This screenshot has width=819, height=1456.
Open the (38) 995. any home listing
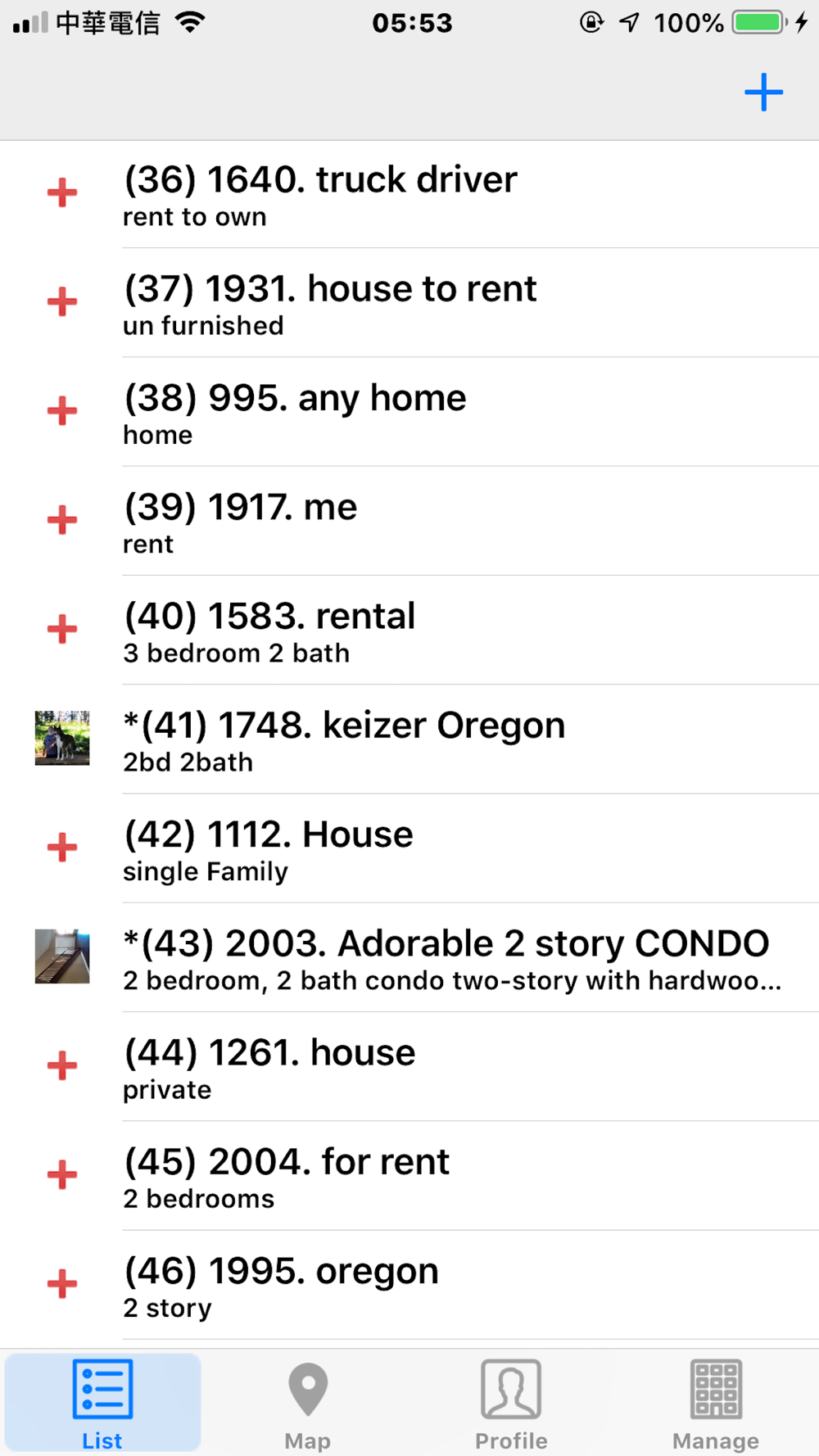[x=409, y=413]
